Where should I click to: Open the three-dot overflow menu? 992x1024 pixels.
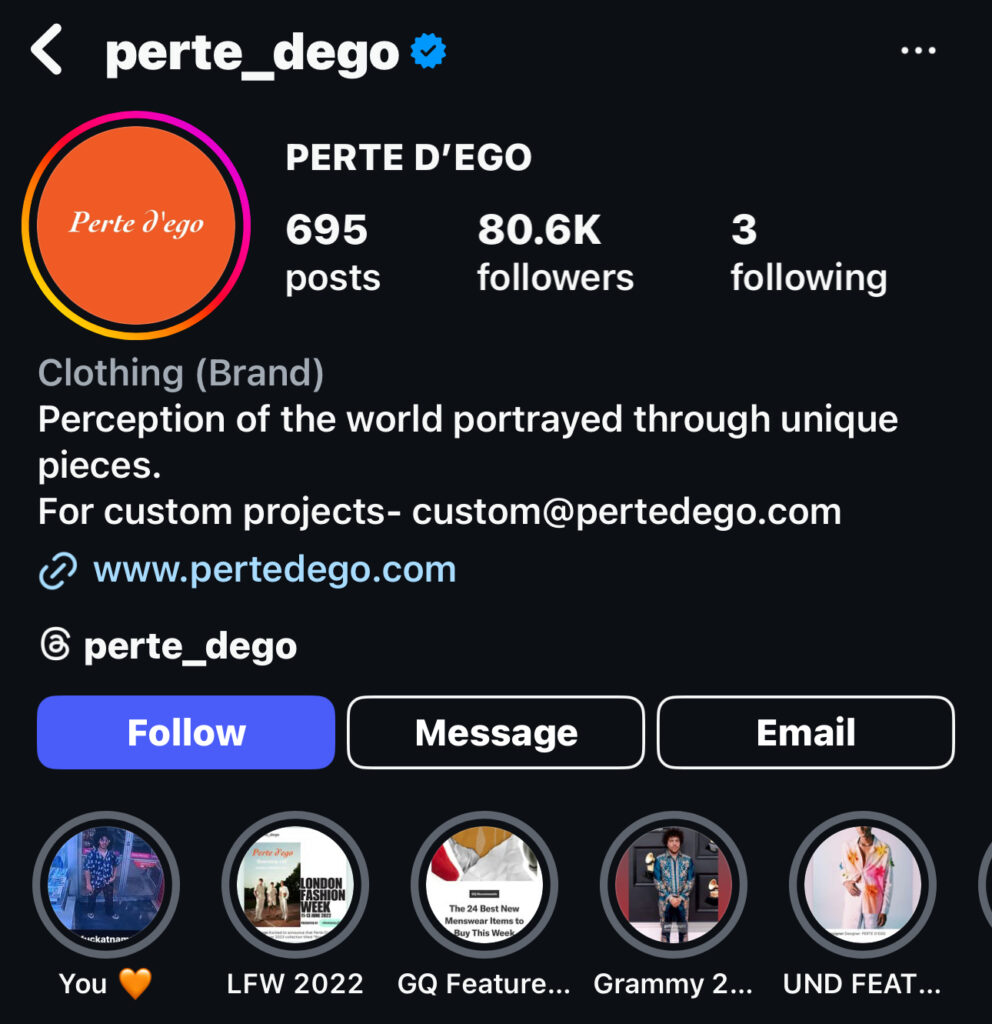pos(917,51)
